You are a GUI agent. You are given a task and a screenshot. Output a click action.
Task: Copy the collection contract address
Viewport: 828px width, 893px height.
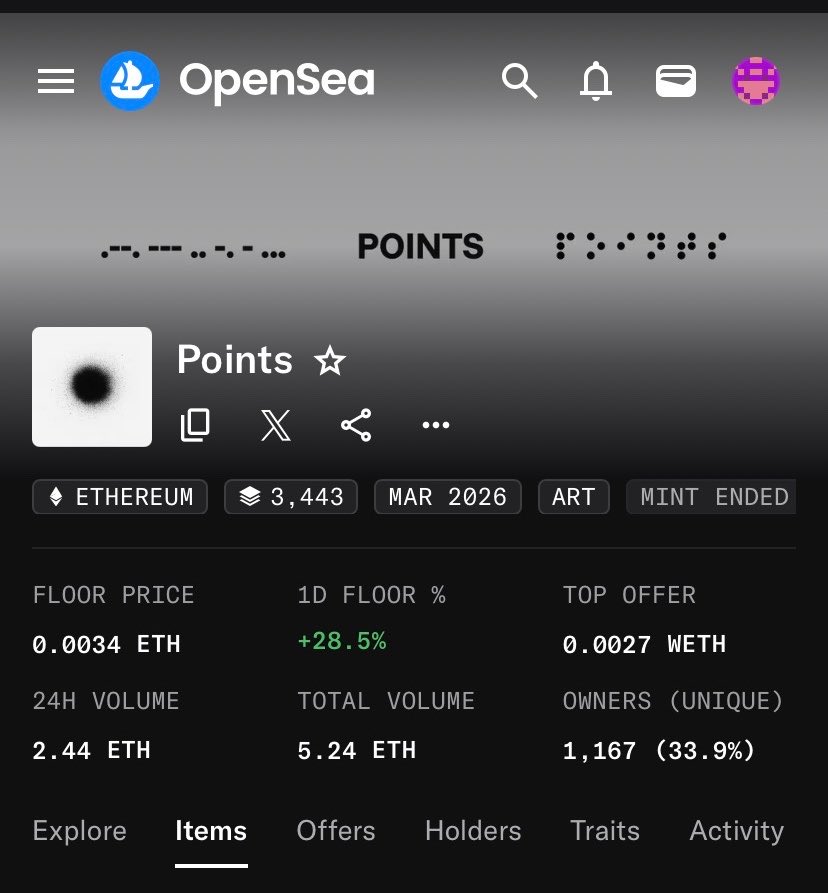[x=195, y=425]
